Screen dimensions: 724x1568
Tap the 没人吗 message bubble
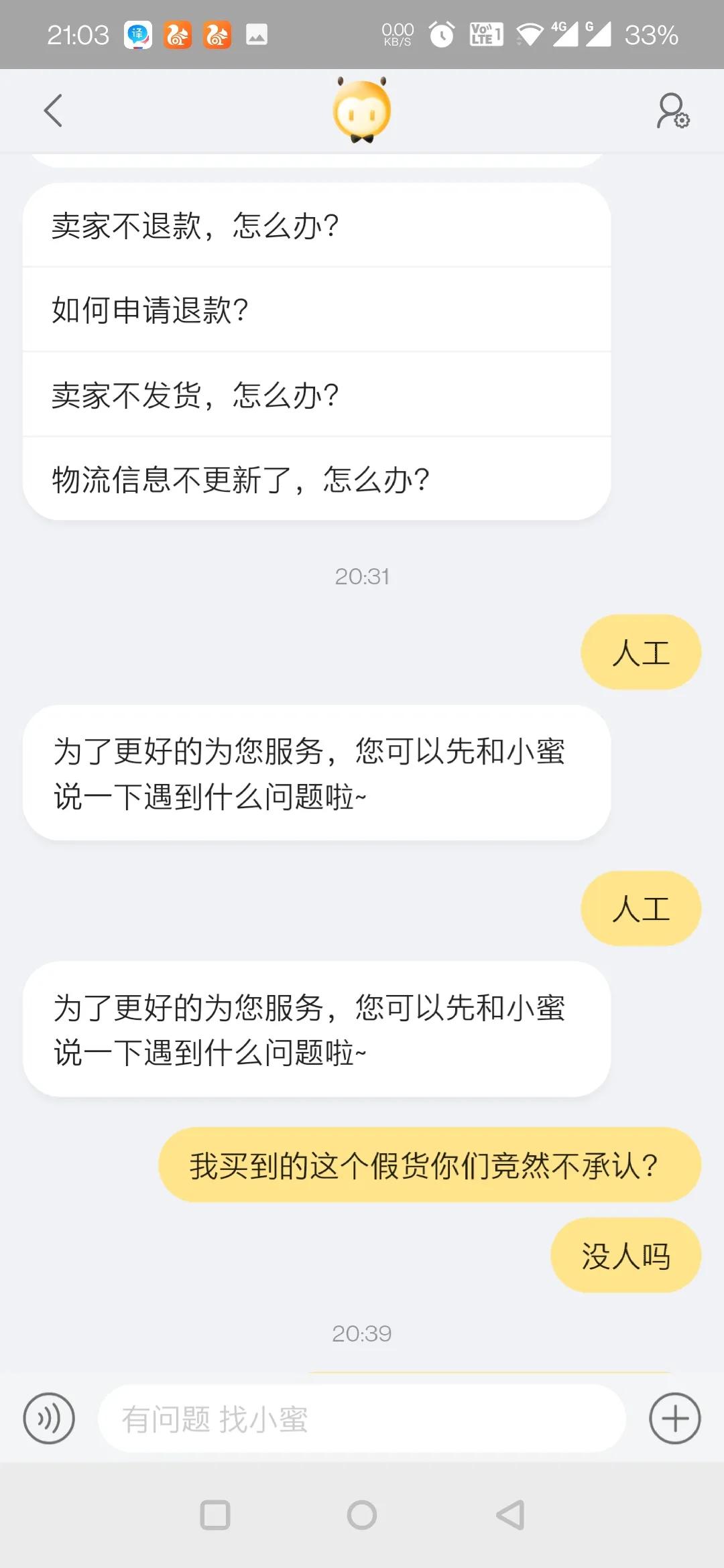click(625, 1255)
